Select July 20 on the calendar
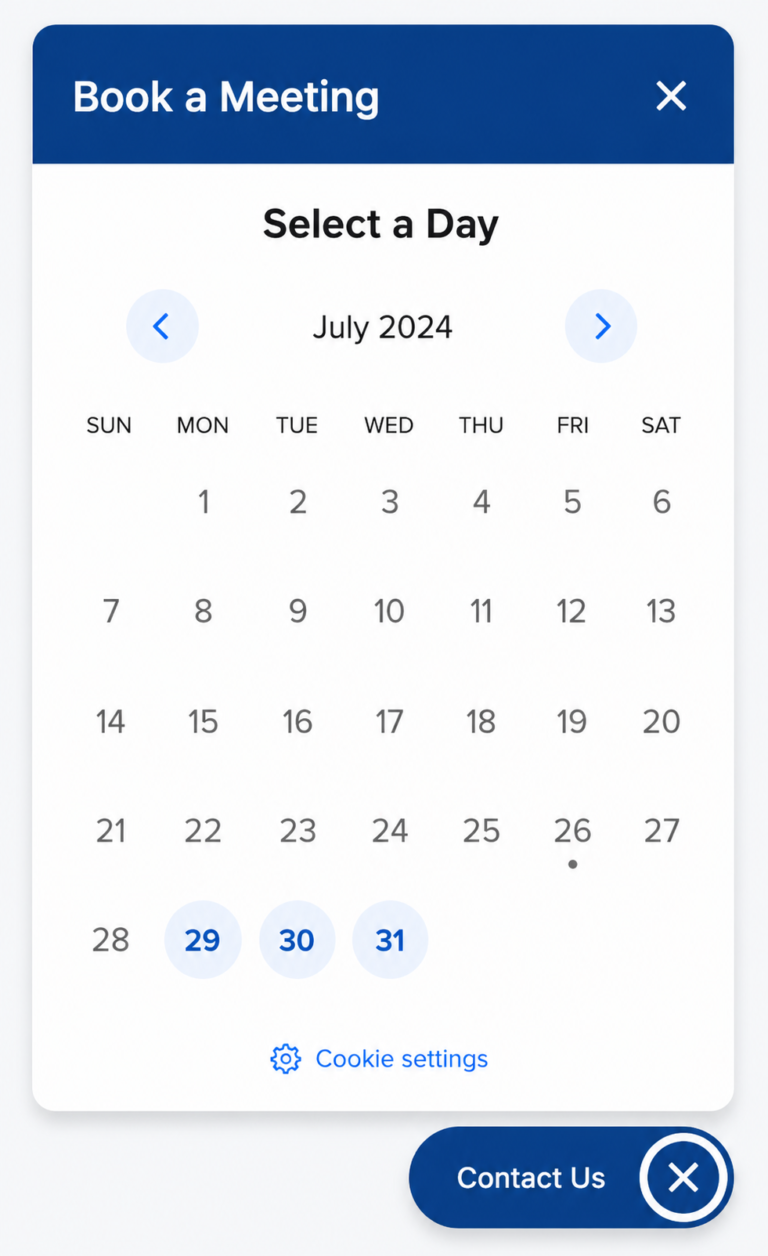 [660, 721]
